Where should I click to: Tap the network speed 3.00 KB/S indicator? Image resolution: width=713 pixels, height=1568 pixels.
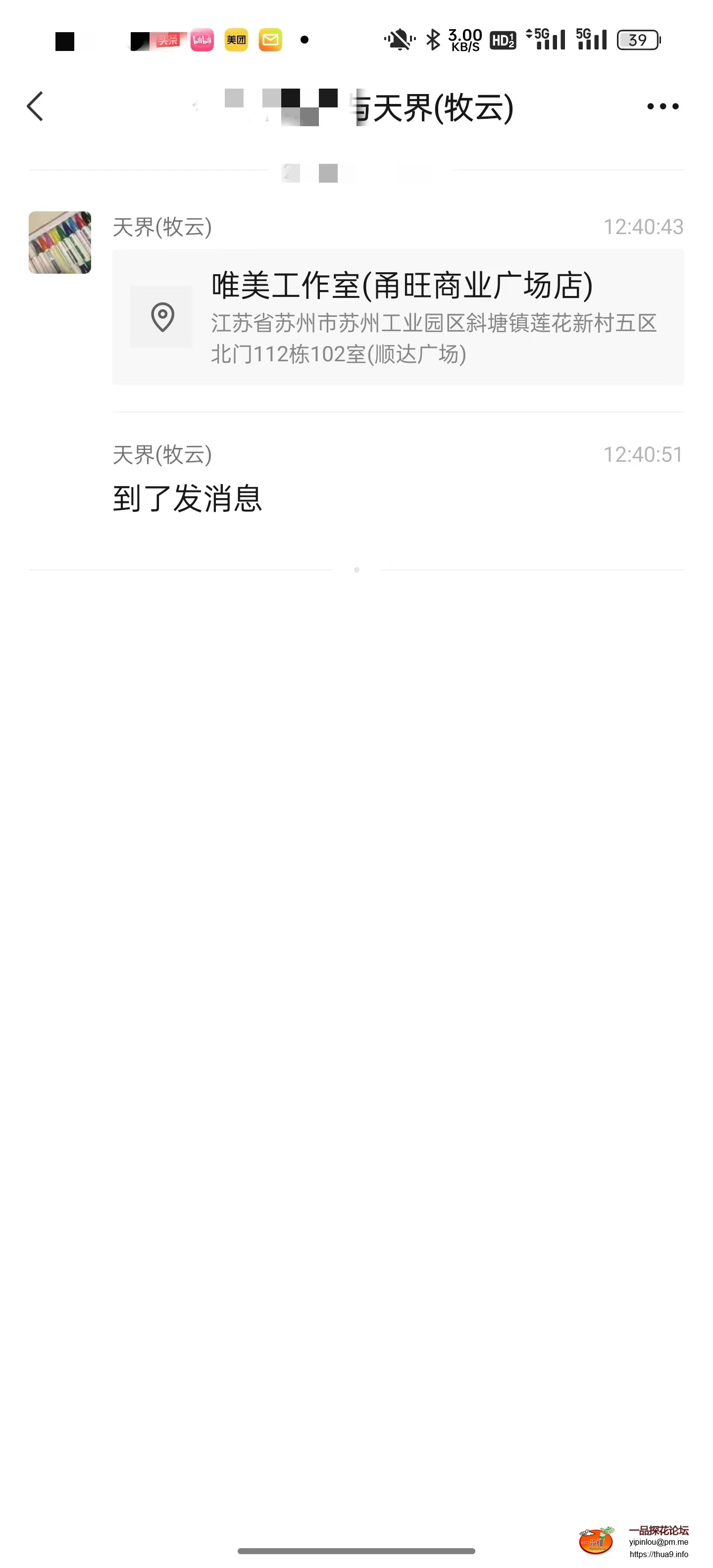pos(464,39)
